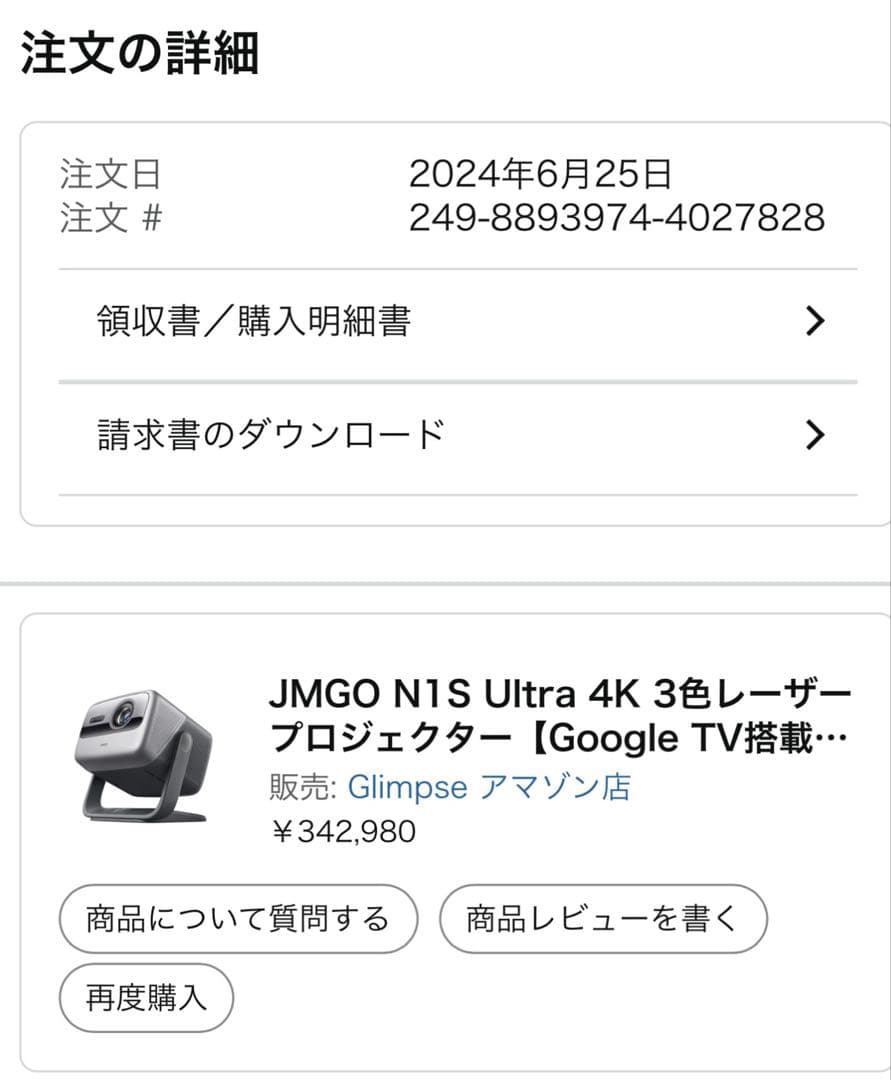This screenshot has height=1080, width=891.
Task: Tap the 再度購入 repurchase button
Action: tap(145, 997)
